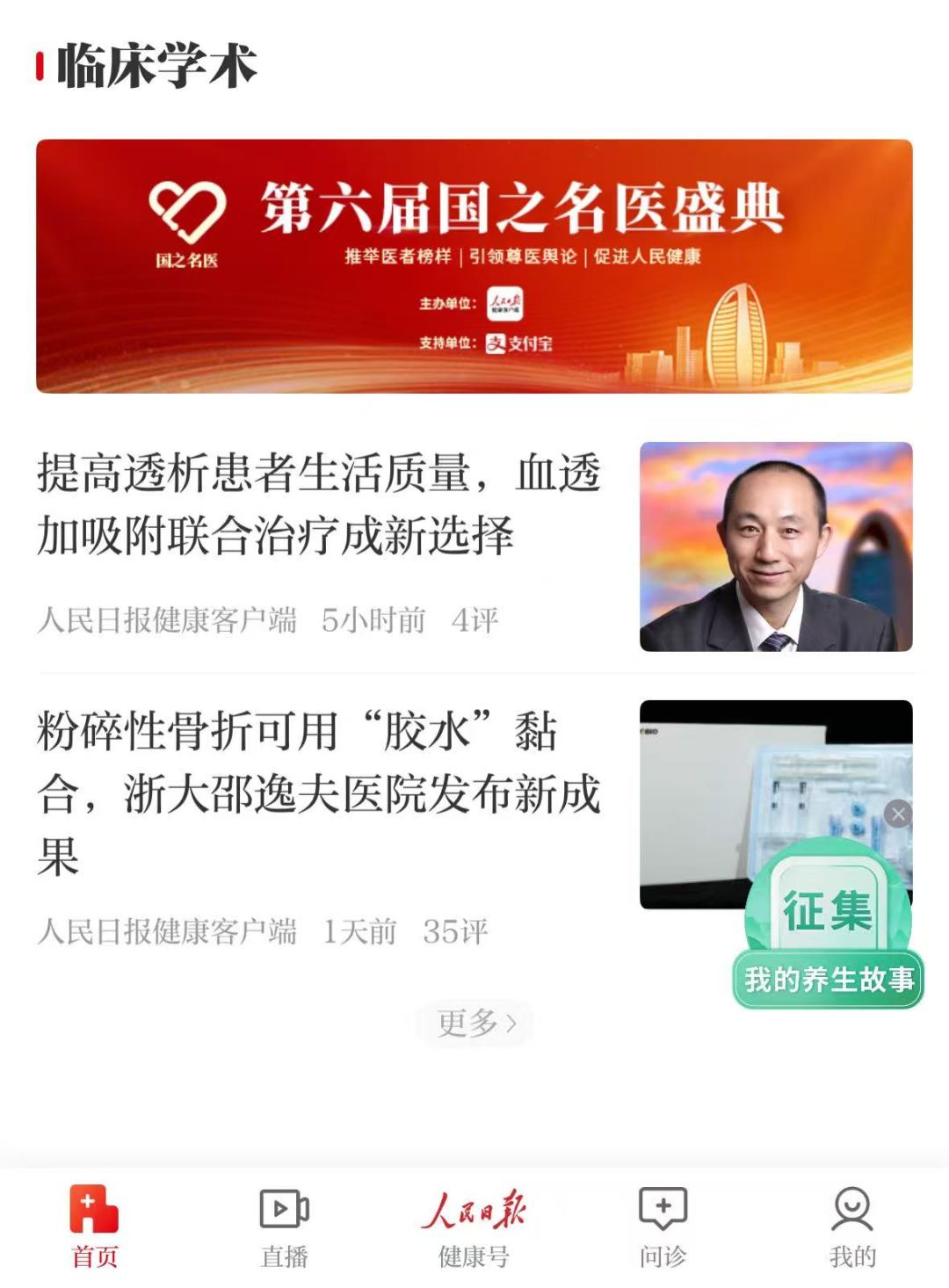Image resolution: width=949 pixels, height=1288 pixels.
Task: Read the article on 提高透析患者生活质量
Action: 319,503
